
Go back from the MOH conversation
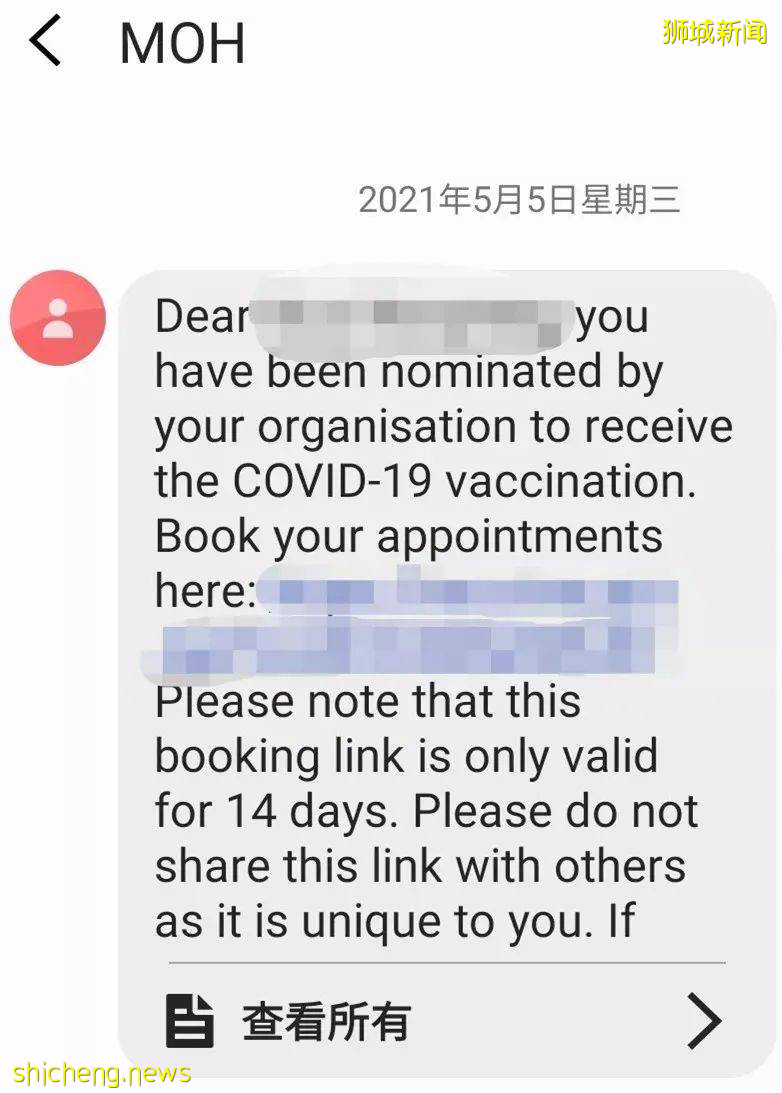pos(46,42)
